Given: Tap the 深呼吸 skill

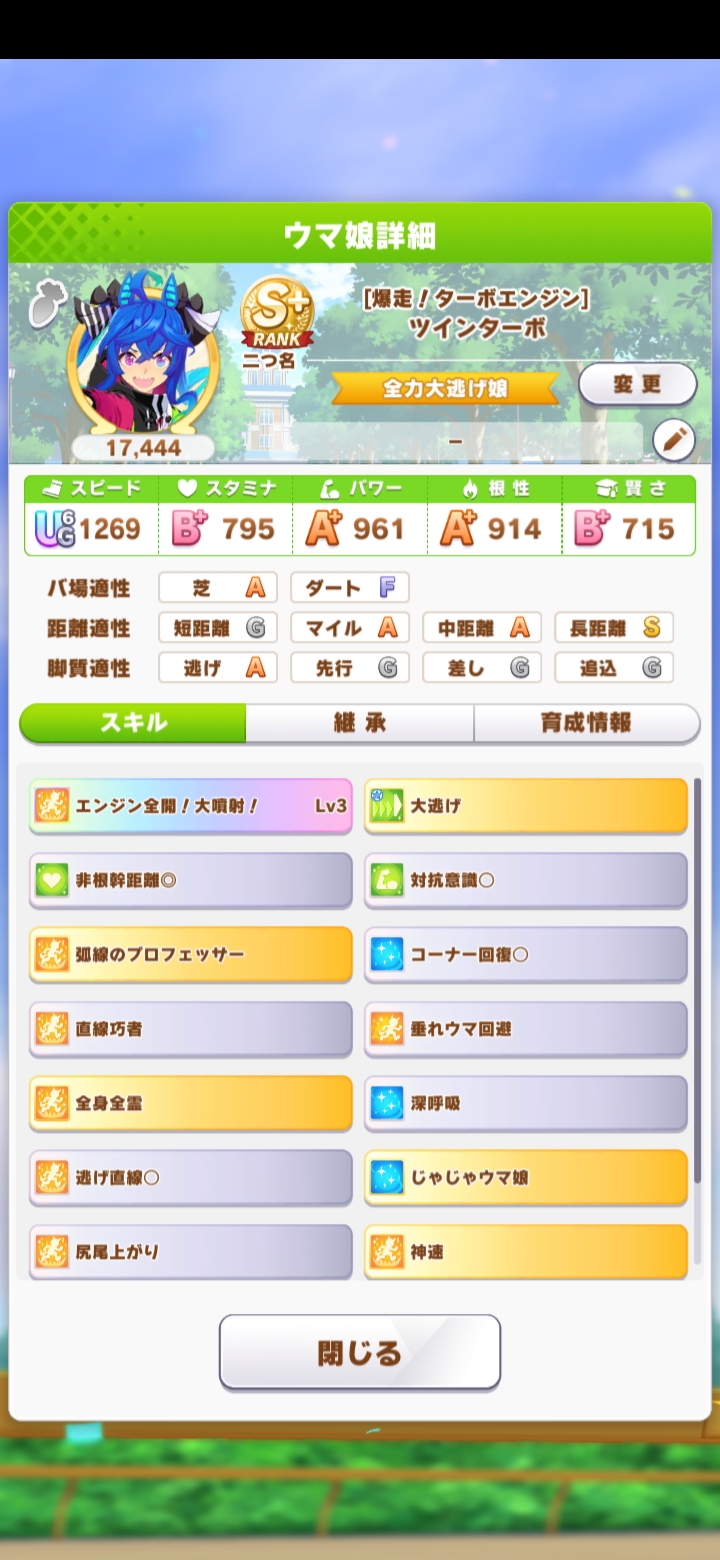Looking at the screenshot, I should pyautogui.click(x=525, y=1103).
